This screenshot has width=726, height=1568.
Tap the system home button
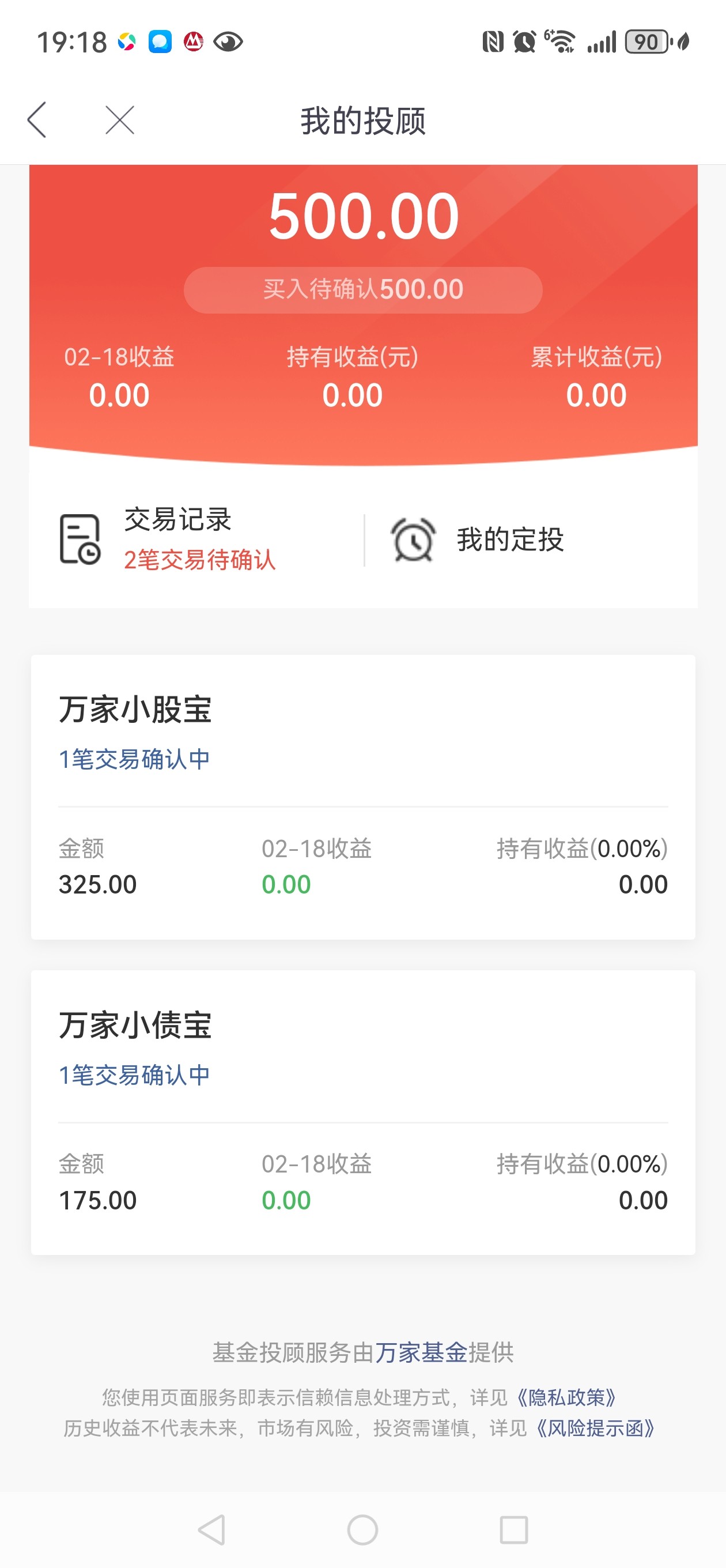[x=362, y=1529]
